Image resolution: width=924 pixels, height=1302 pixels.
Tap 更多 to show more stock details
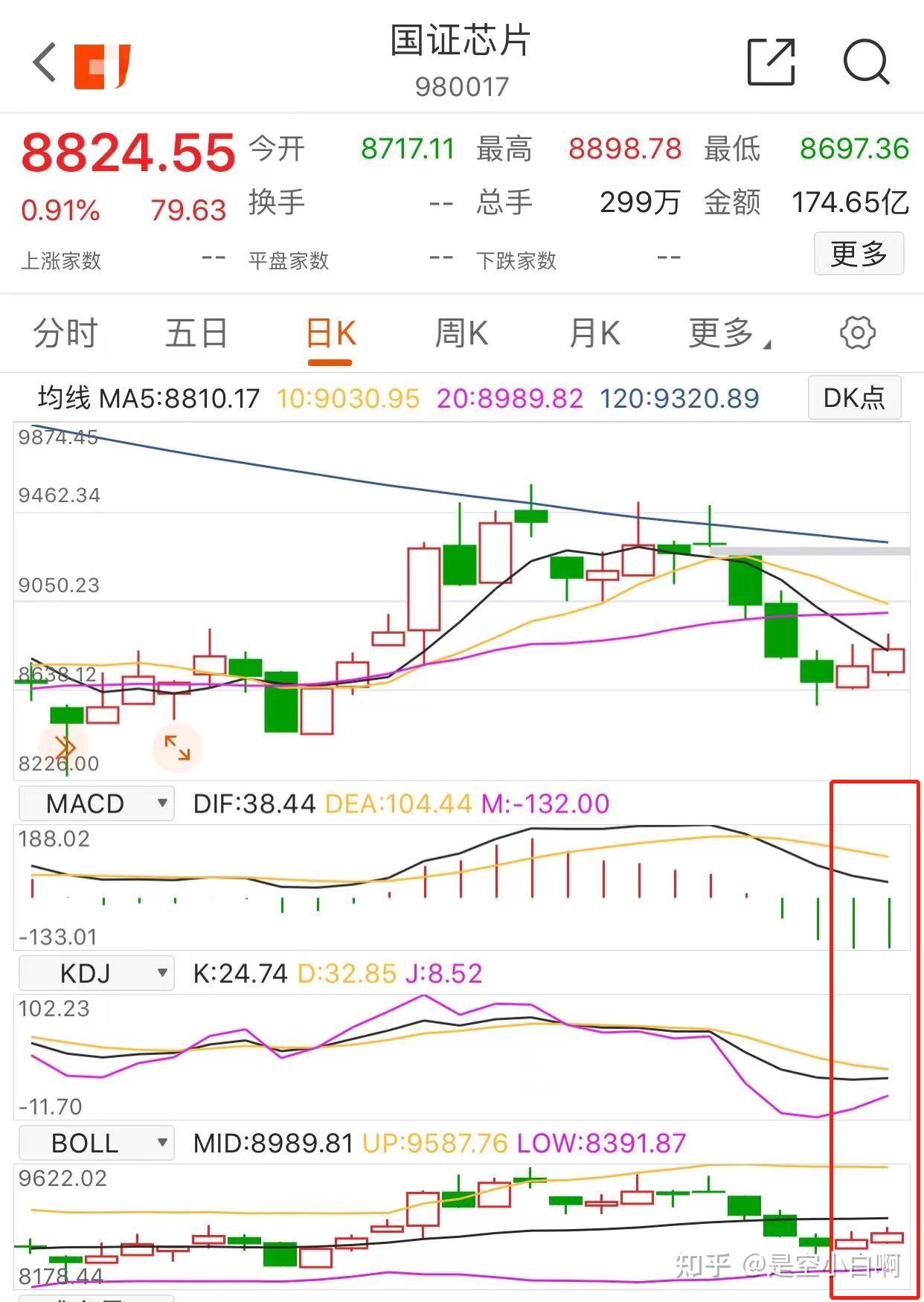[859, 254]
